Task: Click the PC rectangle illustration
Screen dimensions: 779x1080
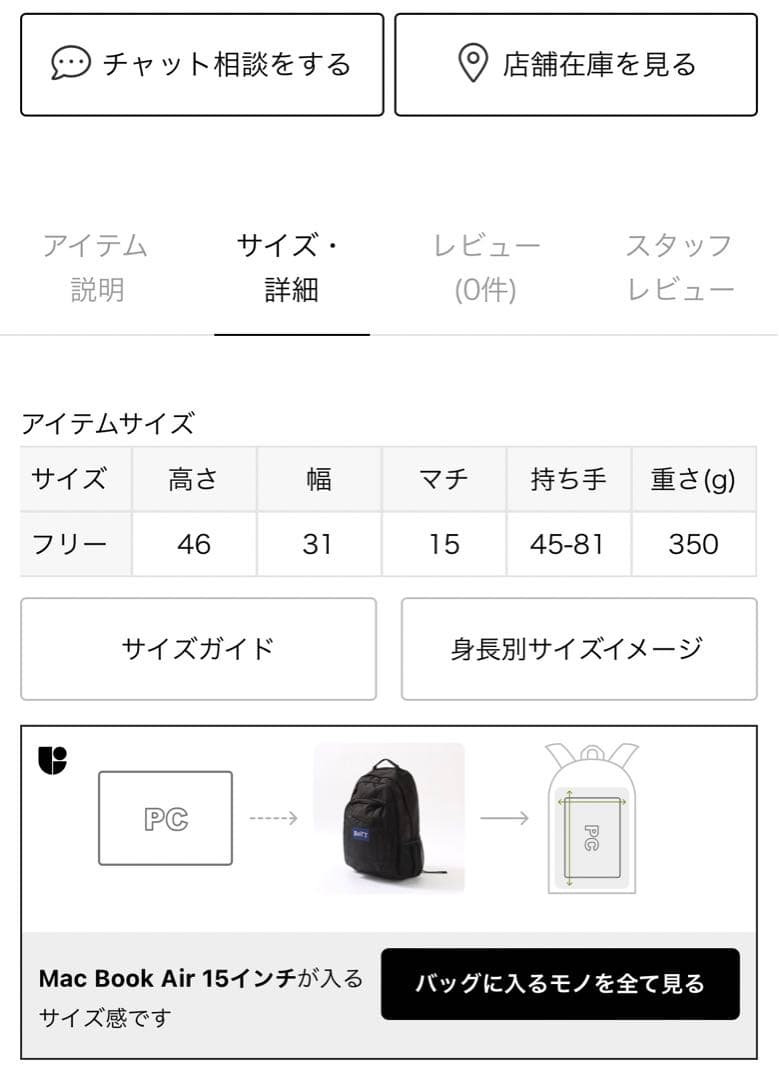Action: [164, 818]
